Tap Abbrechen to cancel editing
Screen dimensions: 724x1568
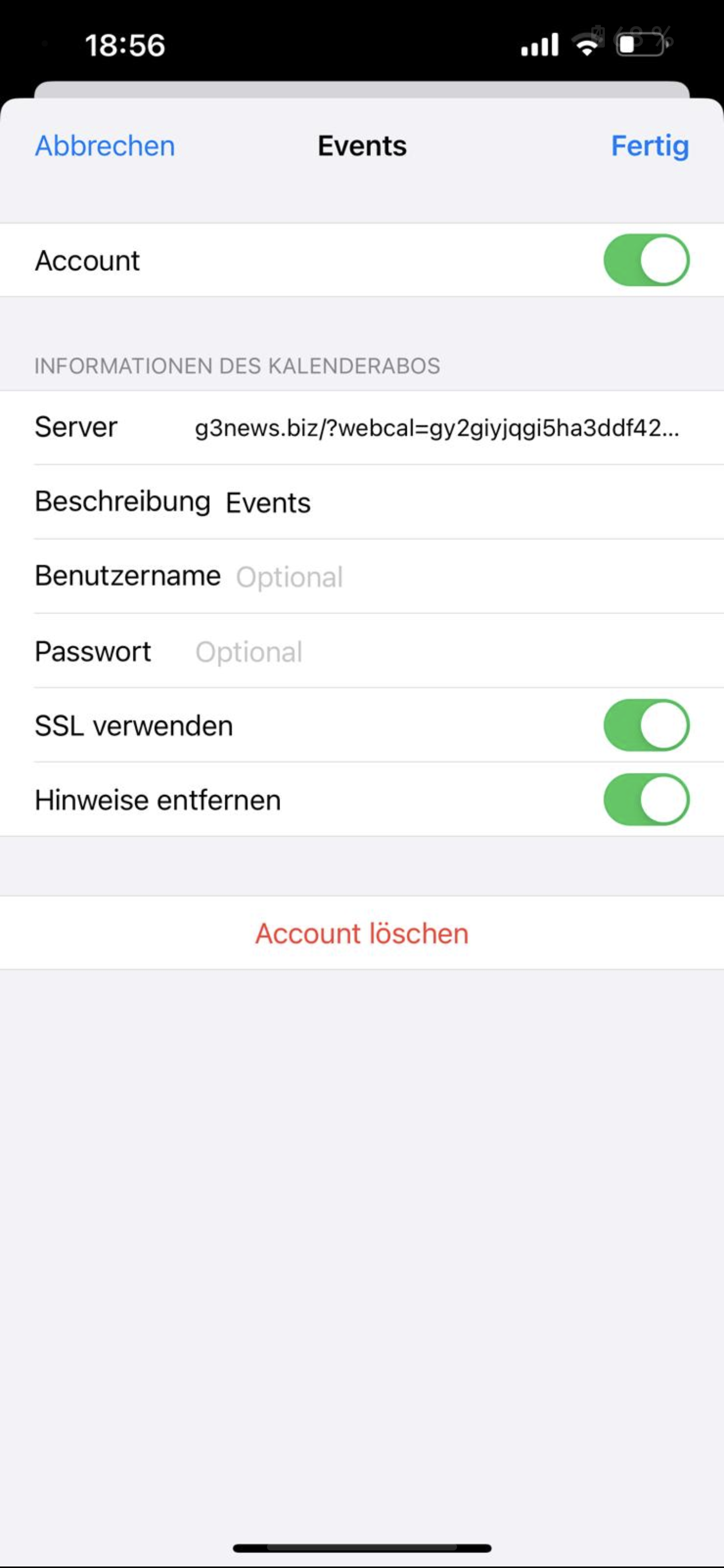coord(105,146)
